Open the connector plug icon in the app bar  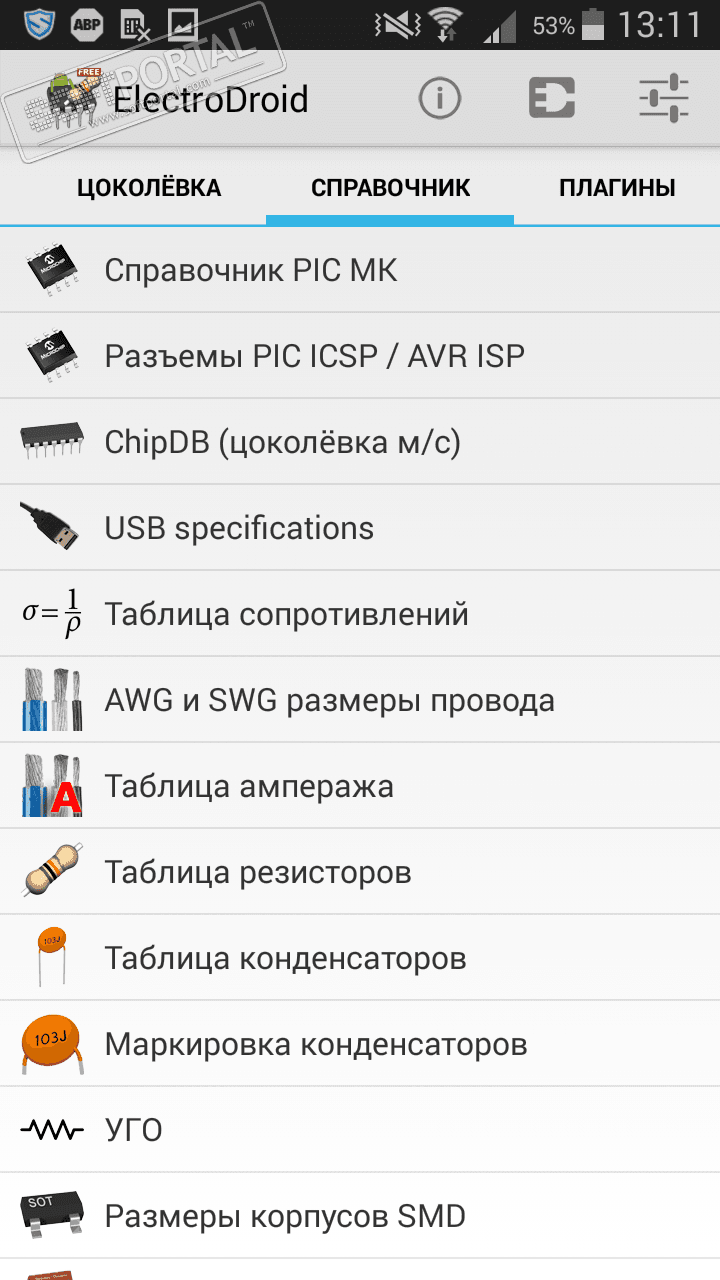(x=552, y=99)
